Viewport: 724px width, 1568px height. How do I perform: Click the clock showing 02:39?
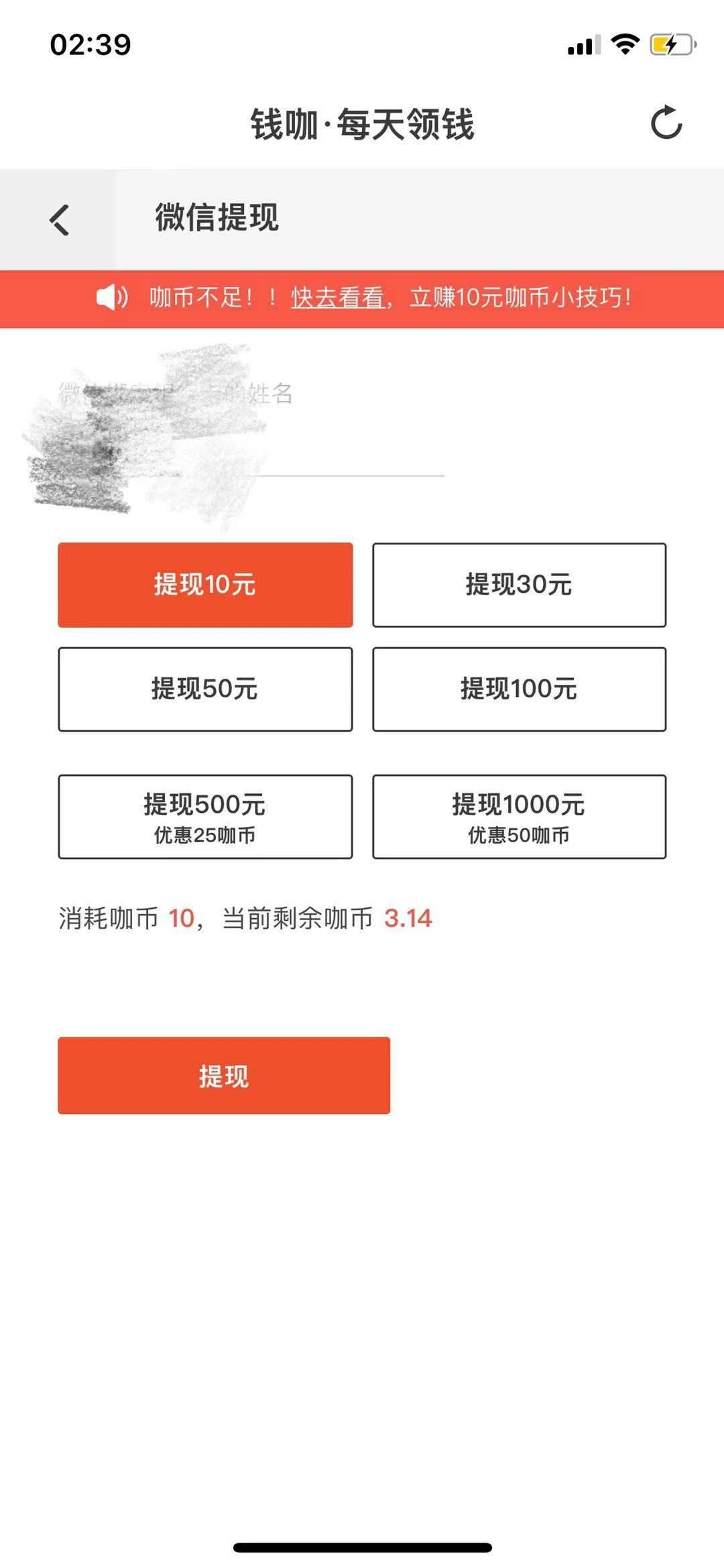[90, 45]
